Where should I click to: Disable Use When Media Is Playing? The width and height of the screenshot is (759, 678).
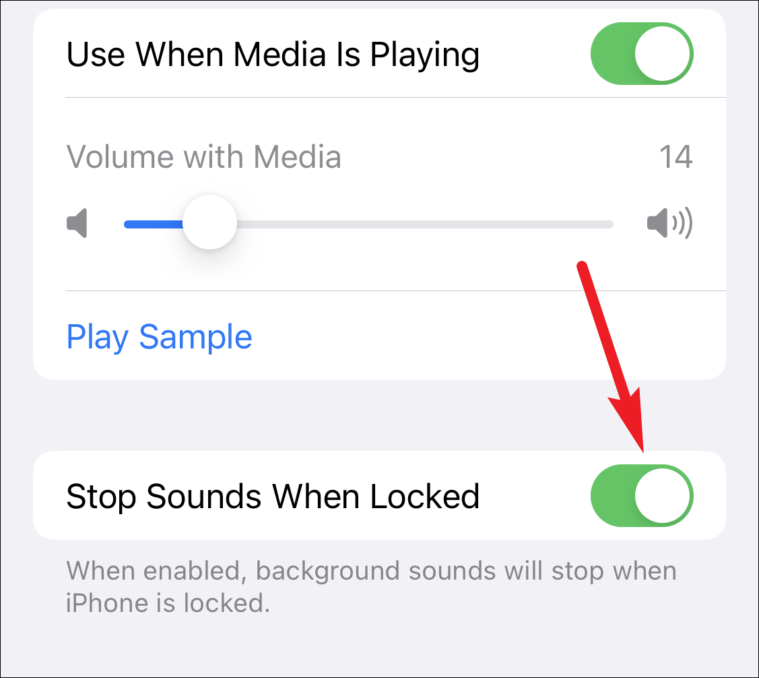(641, 53)
